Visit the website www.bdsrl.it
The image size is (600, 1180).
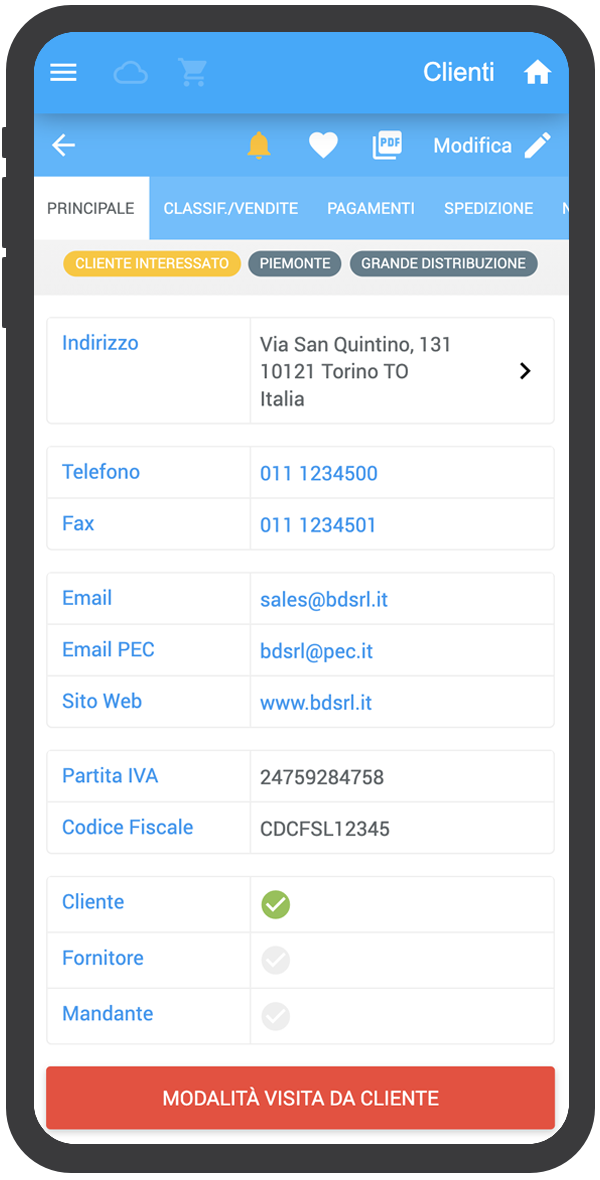315,703
